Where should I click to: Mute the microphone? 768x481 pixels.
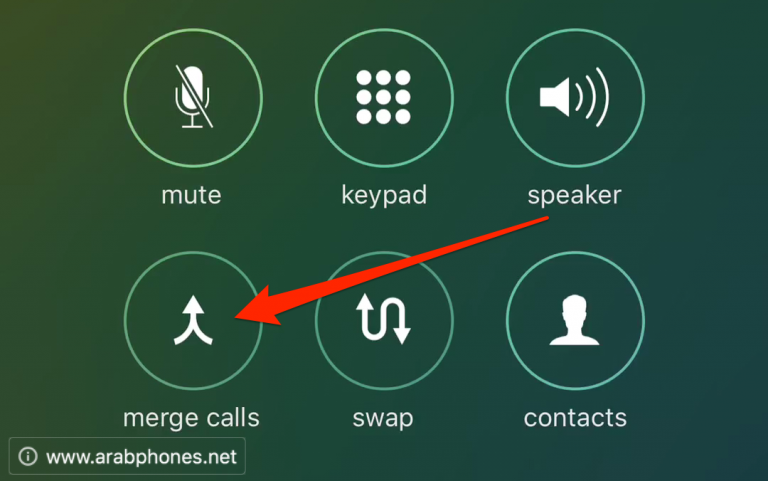(x=192, y=98)
